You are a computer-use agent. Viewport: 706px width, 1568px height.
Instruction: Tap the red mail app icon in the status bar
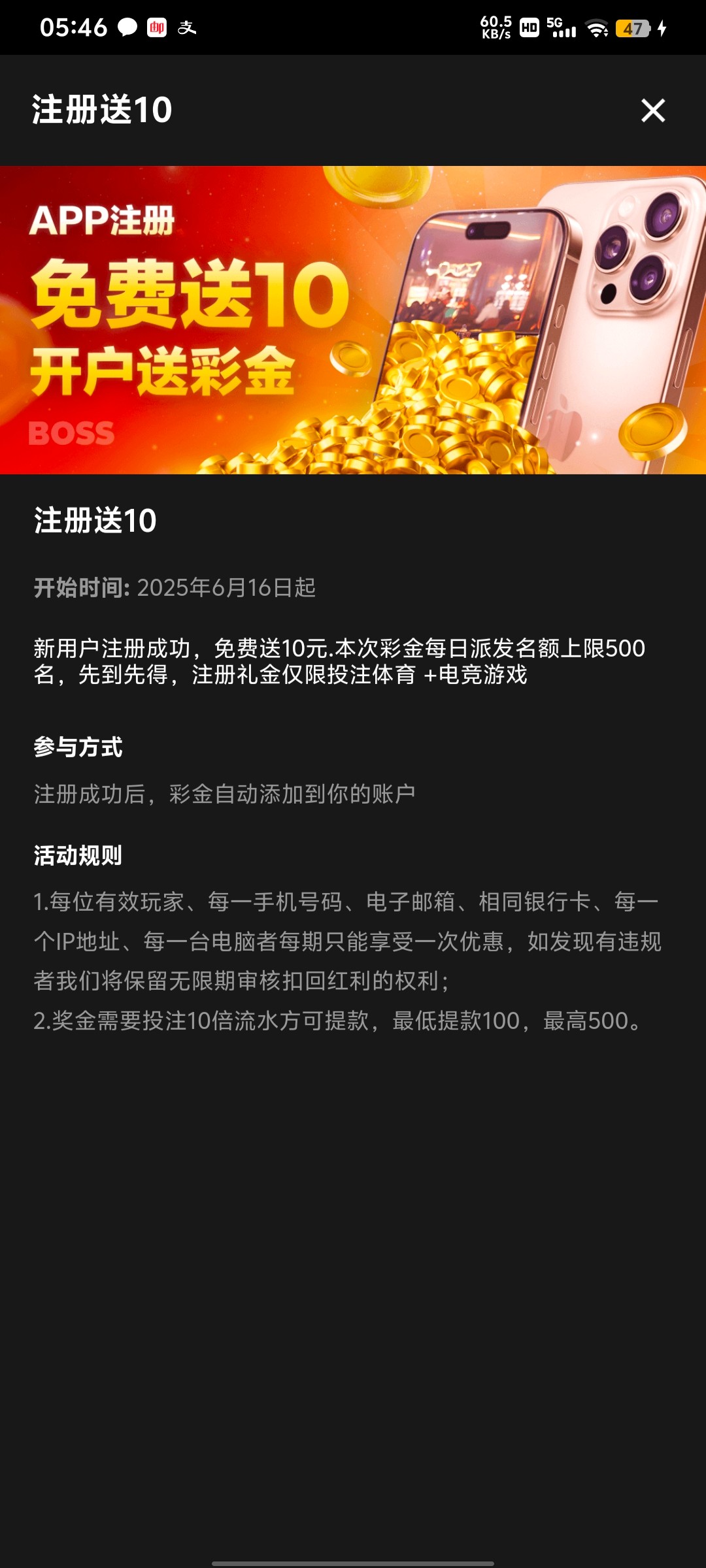[157, 27]
